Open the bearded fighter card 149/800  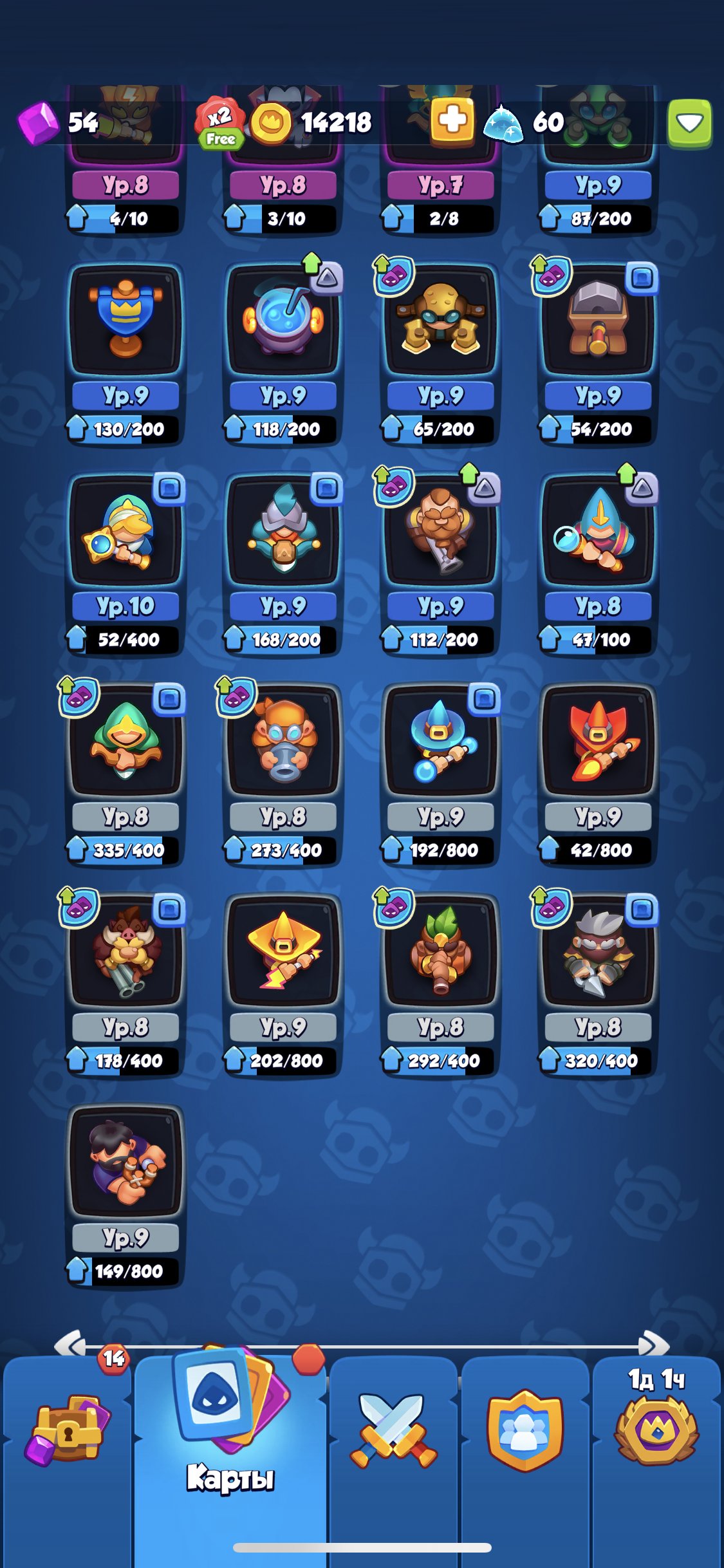click(125, 1195)
